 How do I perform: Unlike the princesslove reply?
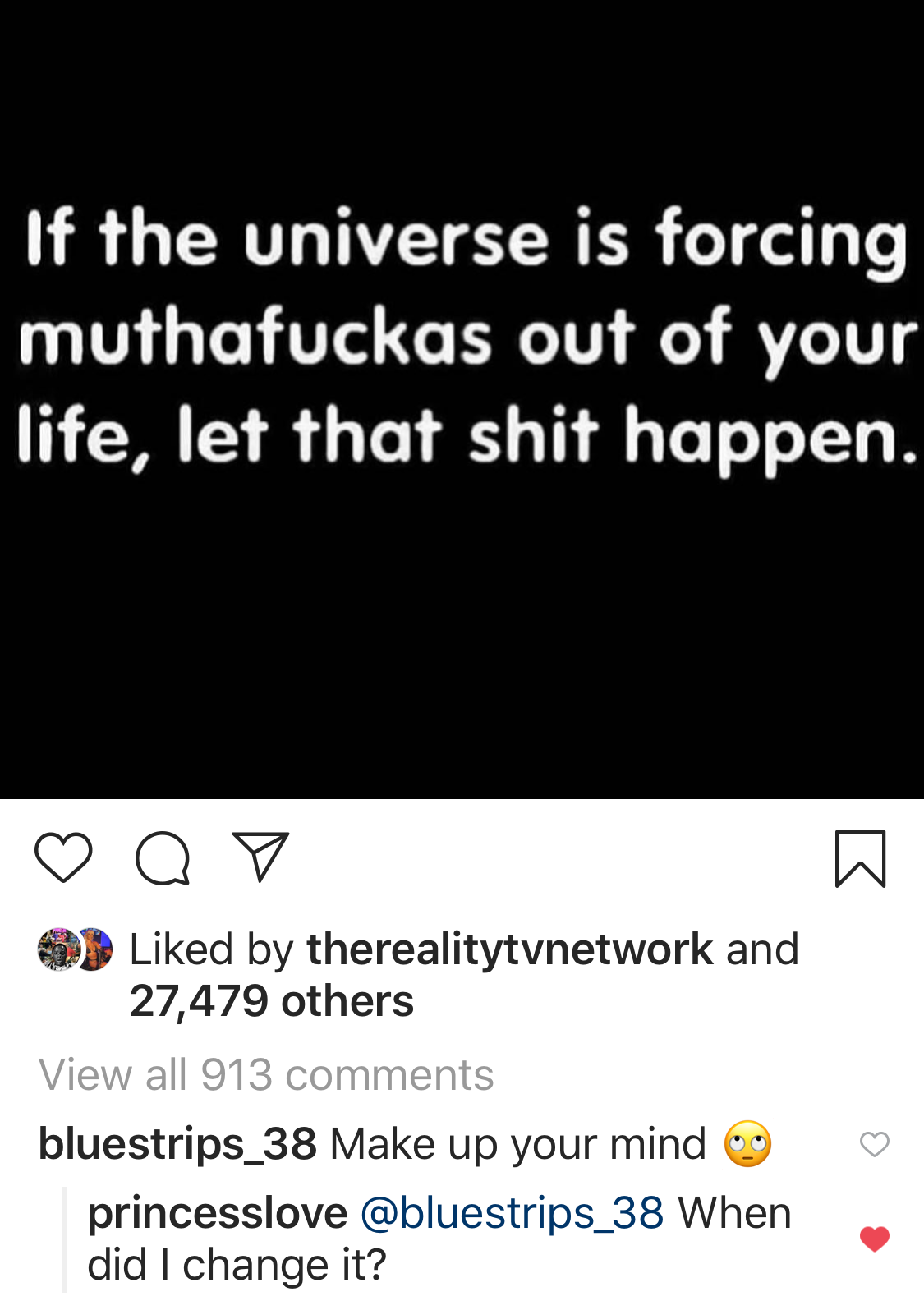click(874, 1239)
